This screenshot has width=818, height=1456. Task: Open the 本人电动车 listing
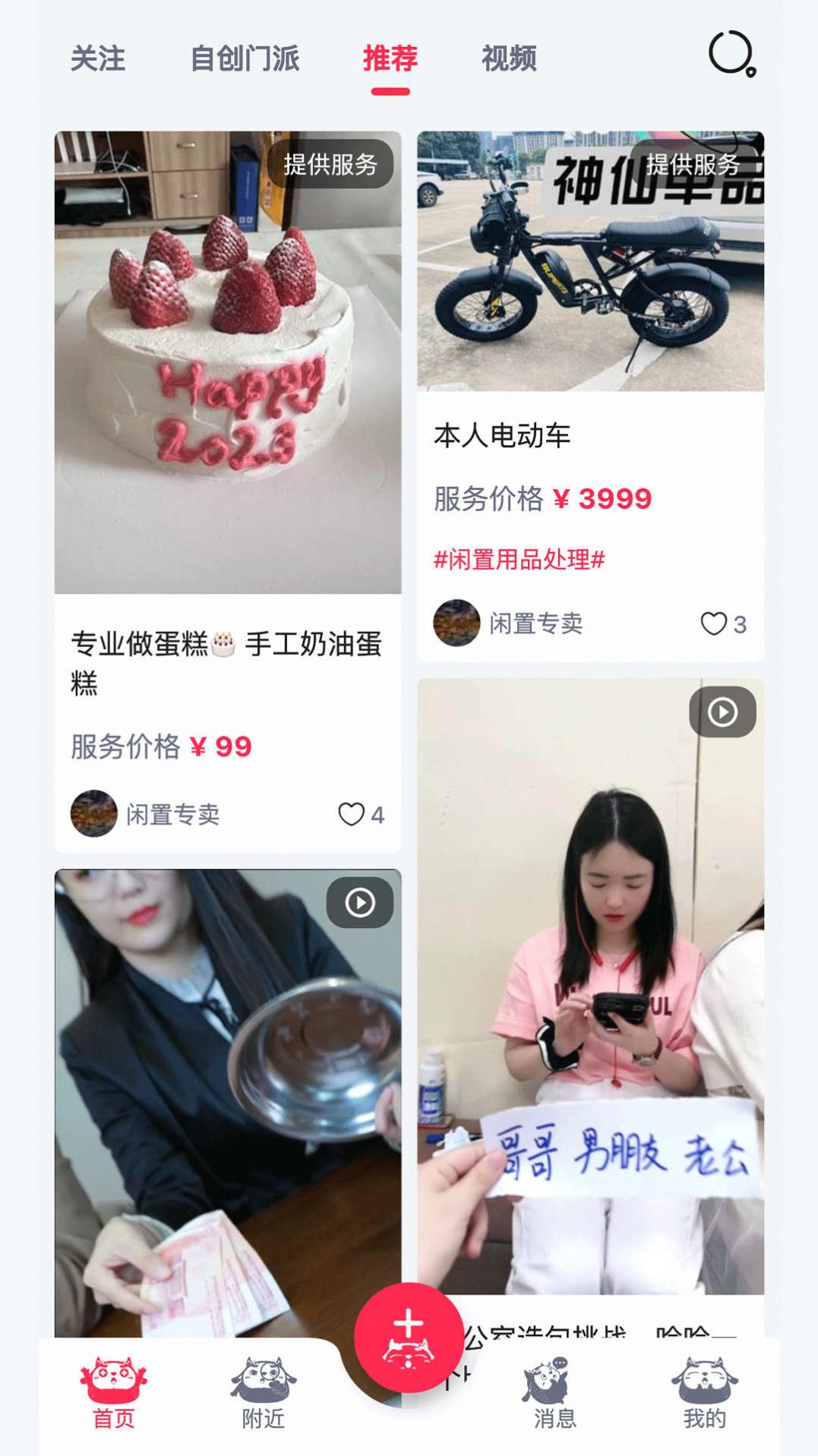coord(590,261)
